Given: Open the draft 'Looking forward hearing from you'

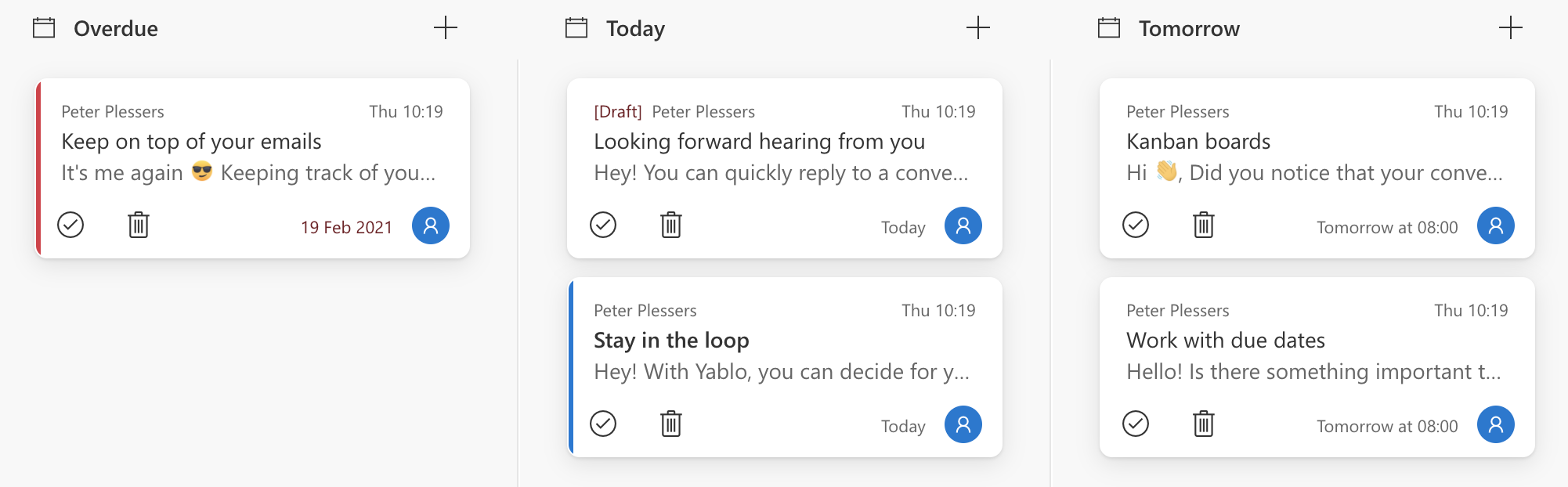Looking at the screenshot, I should tap(759, 142).
